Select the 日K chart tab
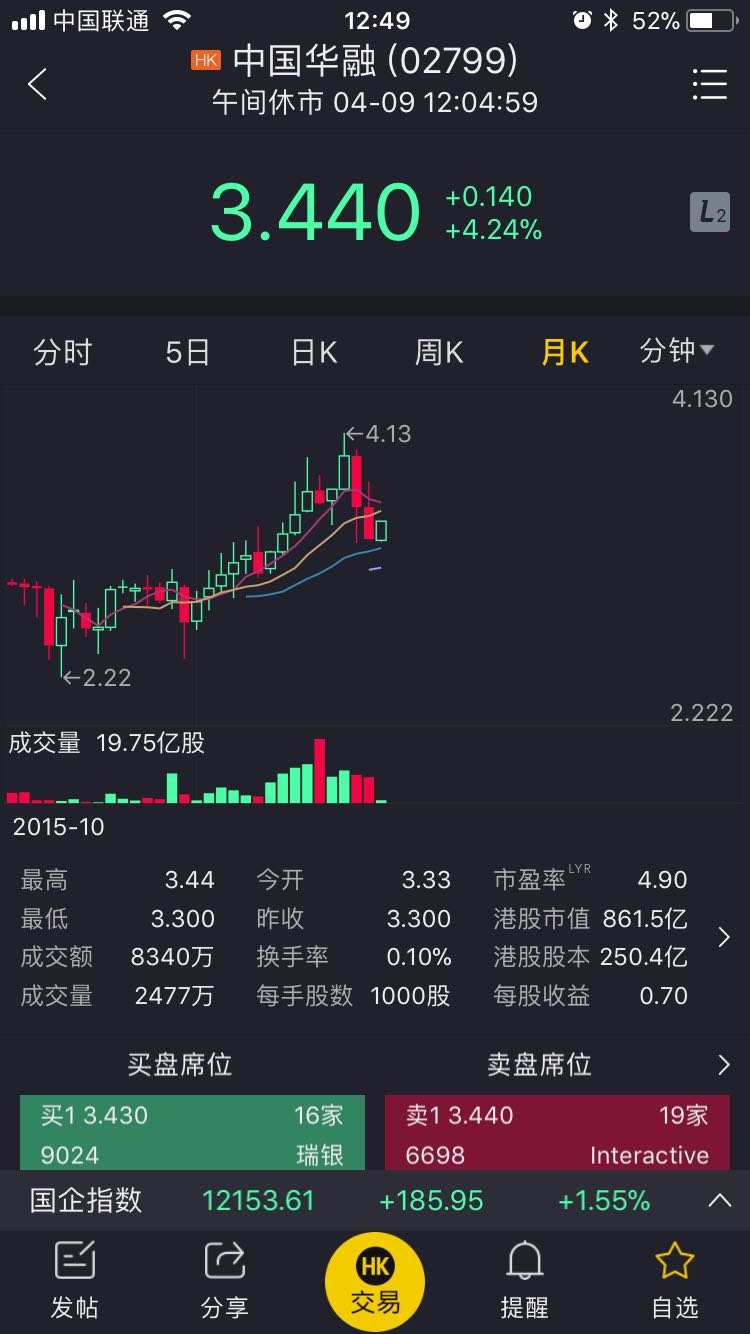 314,352
